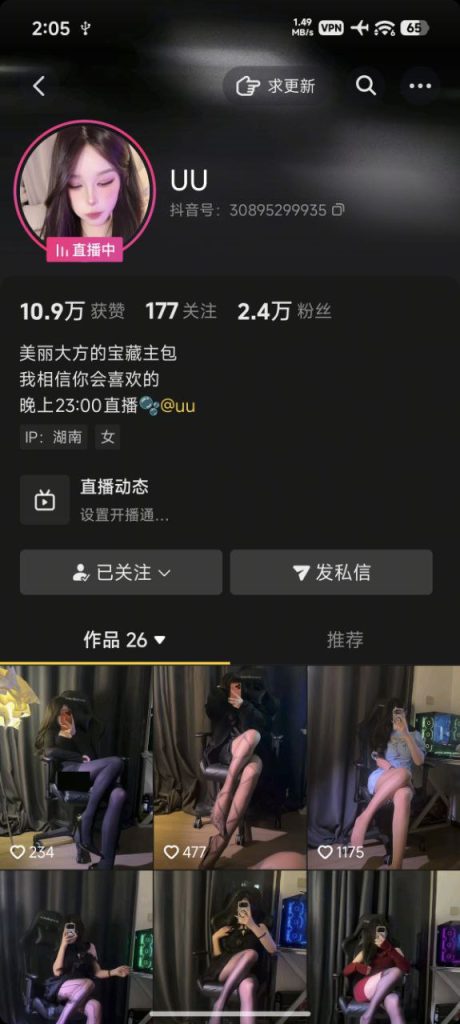Open the live avatar marked 直播中
The image size is (460, 1024).
click(84, 190)
